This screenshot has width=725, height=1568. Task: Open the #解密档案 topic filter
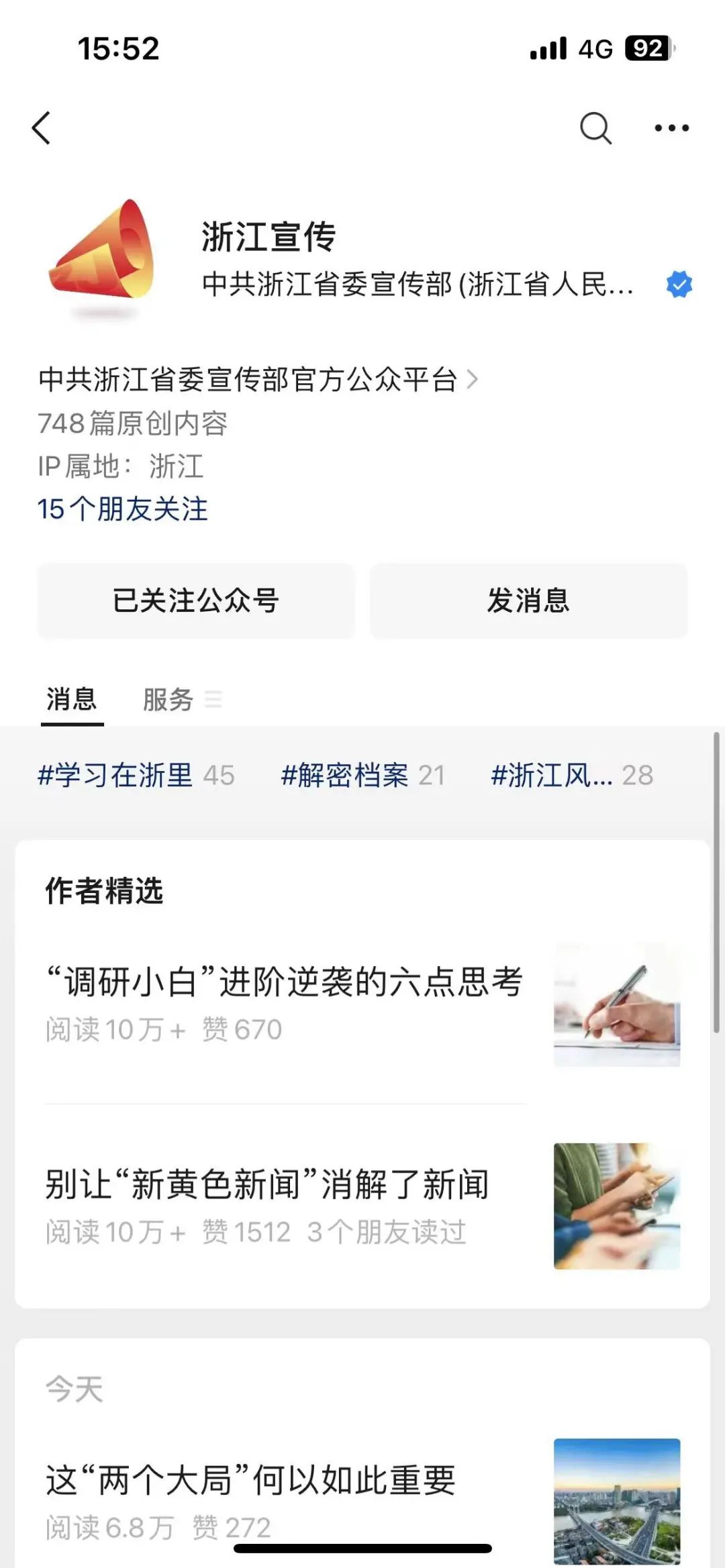point(362,776)
